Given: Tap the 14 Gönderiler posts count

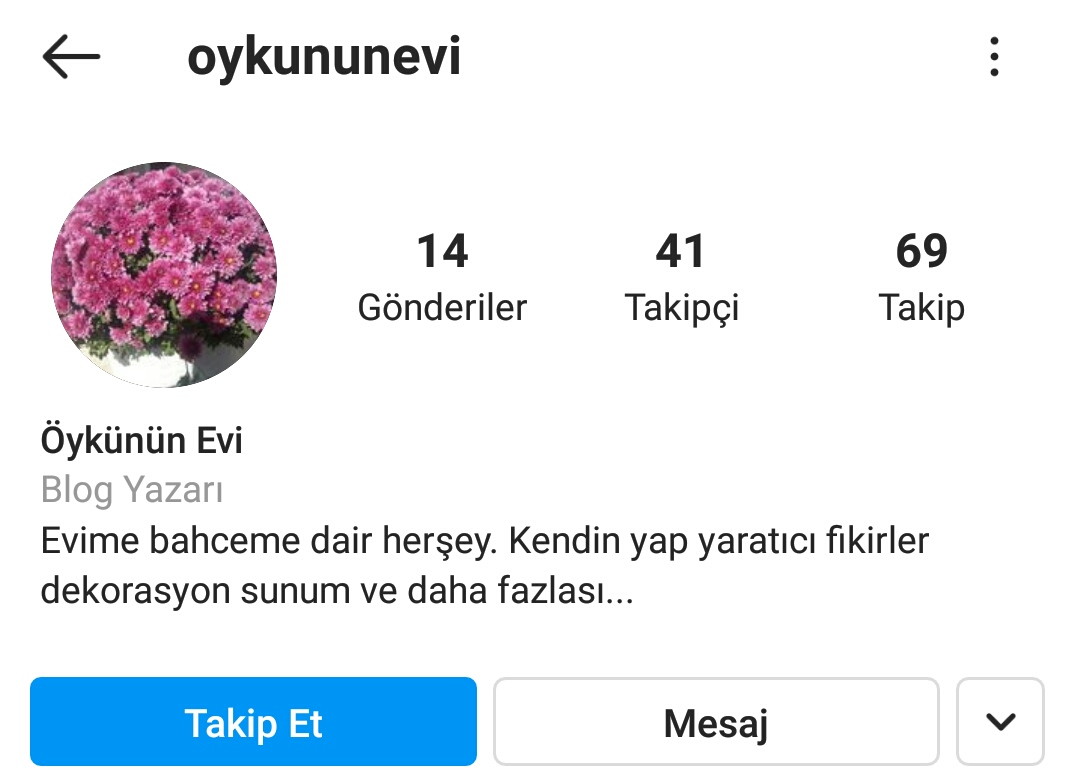Looking at the screenshot, I should 442,277.
